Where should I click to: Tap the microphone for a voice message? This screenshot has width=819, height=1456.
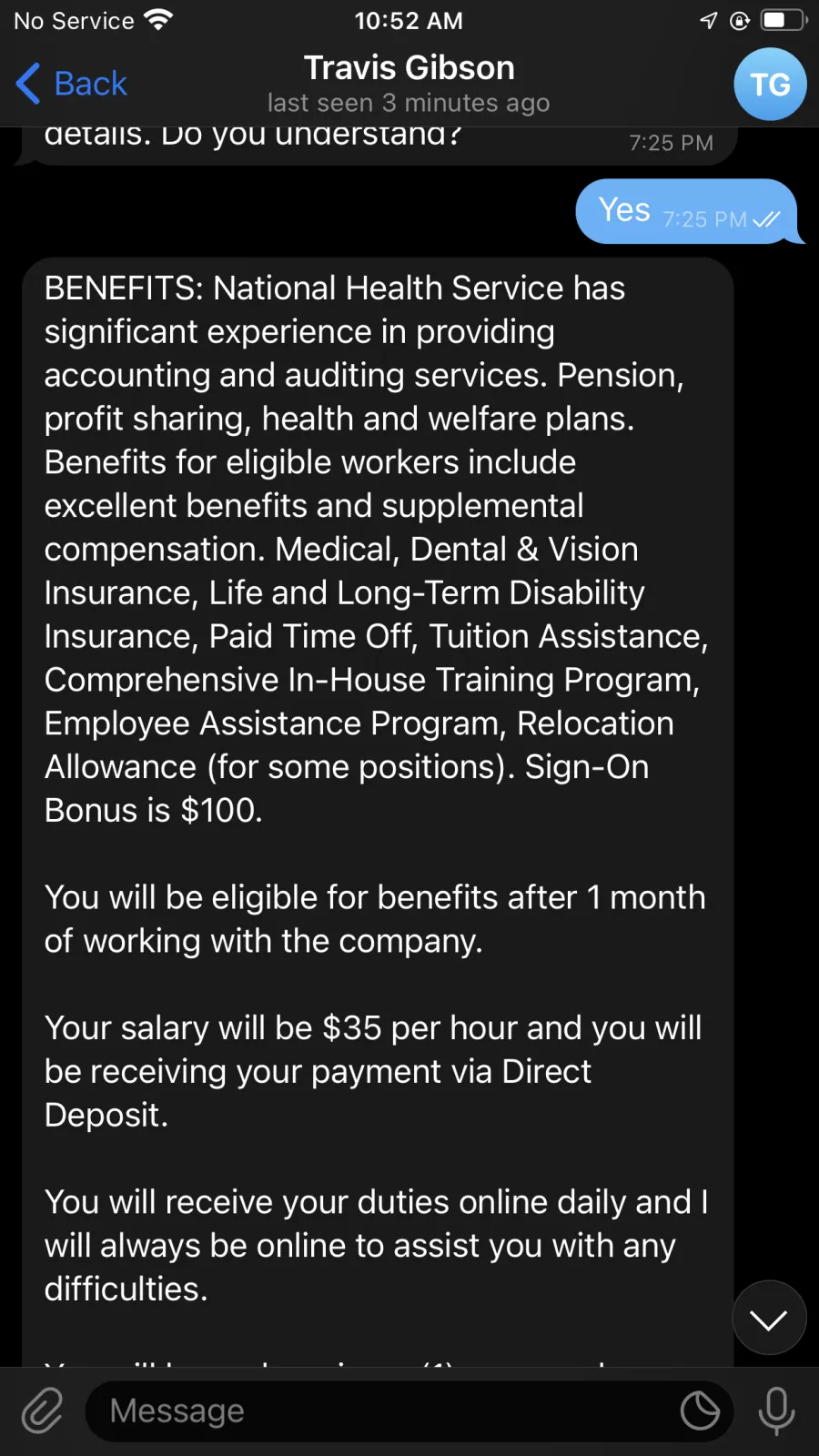click(776, 1411)
